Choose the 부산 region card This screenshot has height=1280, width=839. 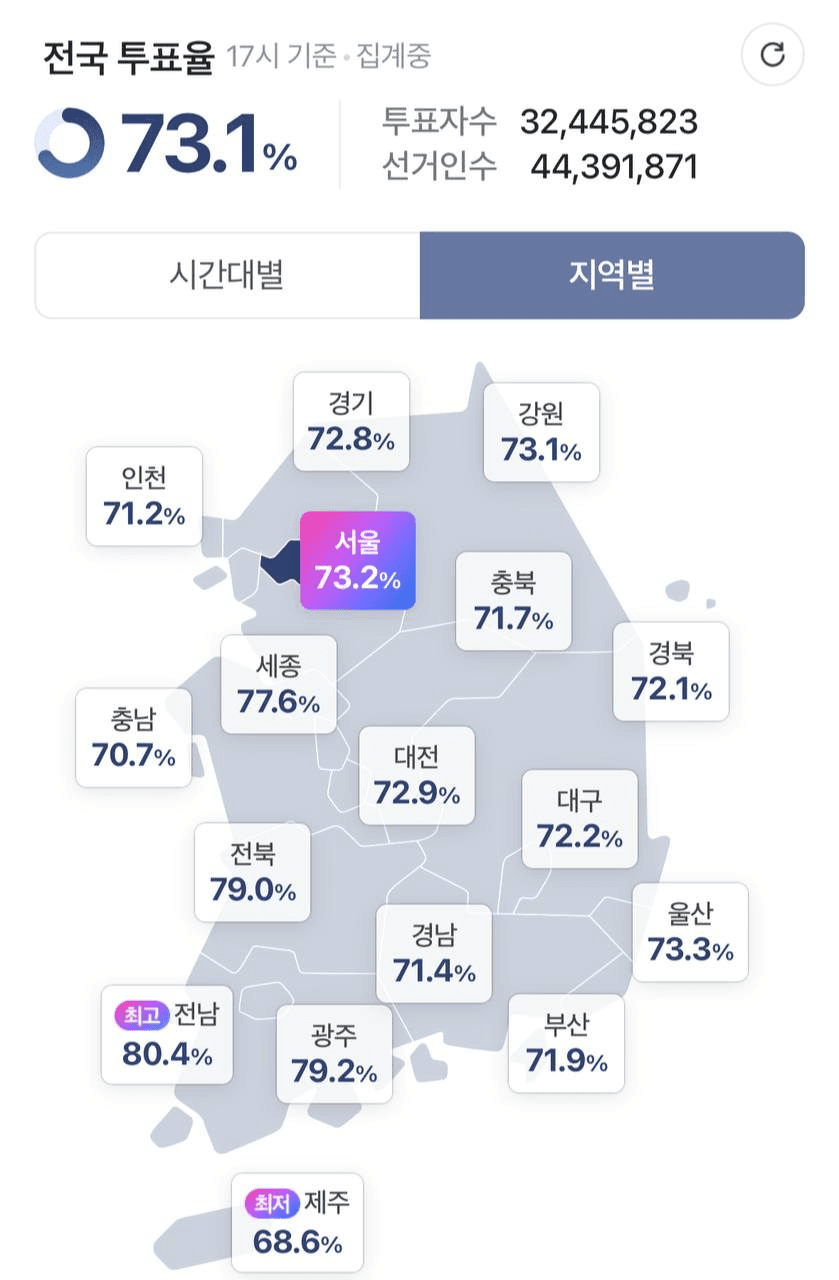click(x=566, y=1043)
